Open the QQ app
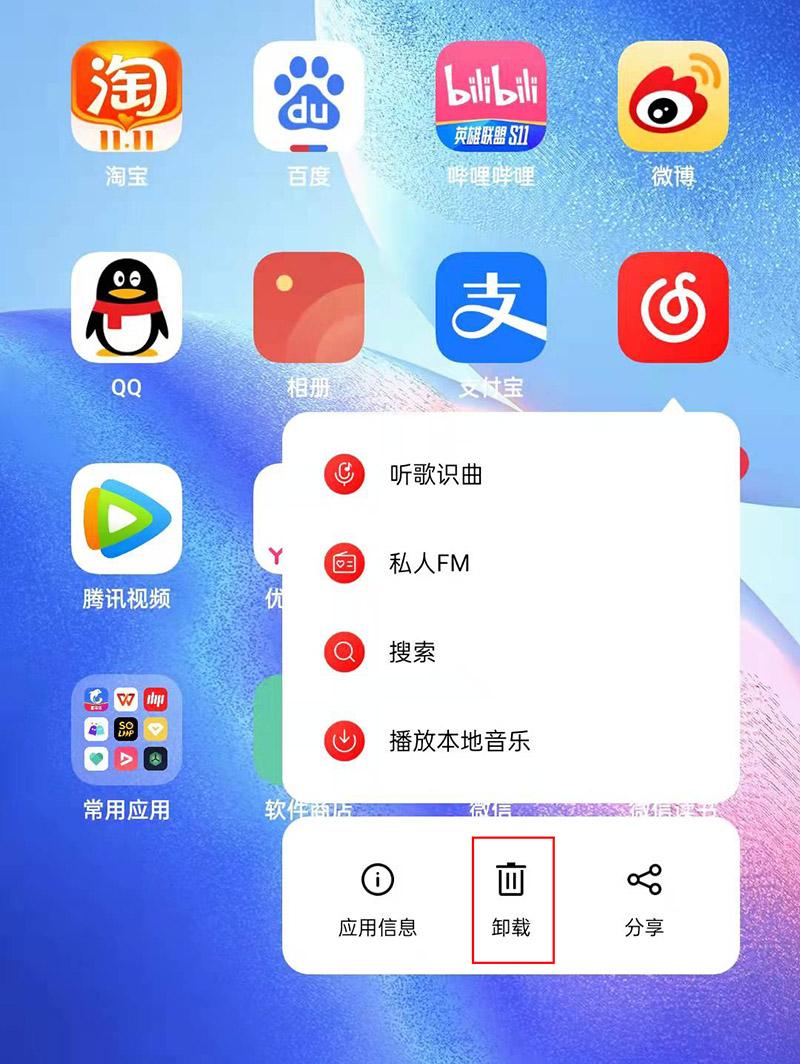Image resolution: width=800 pixels, height=1064 pixels. (126, 307)
